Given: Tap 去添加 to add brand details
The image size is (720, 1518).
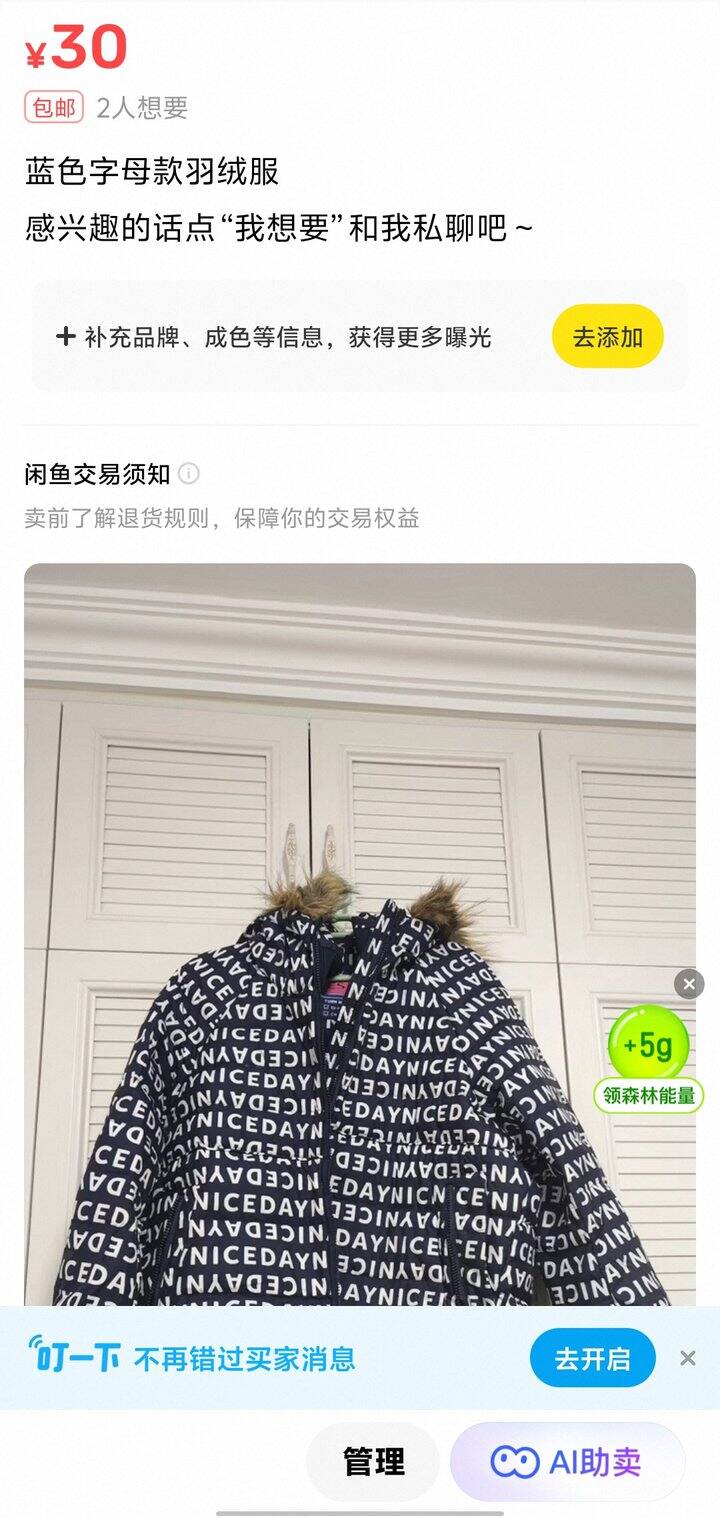Looking at the screenshot, I should click(x=607, y=336).
